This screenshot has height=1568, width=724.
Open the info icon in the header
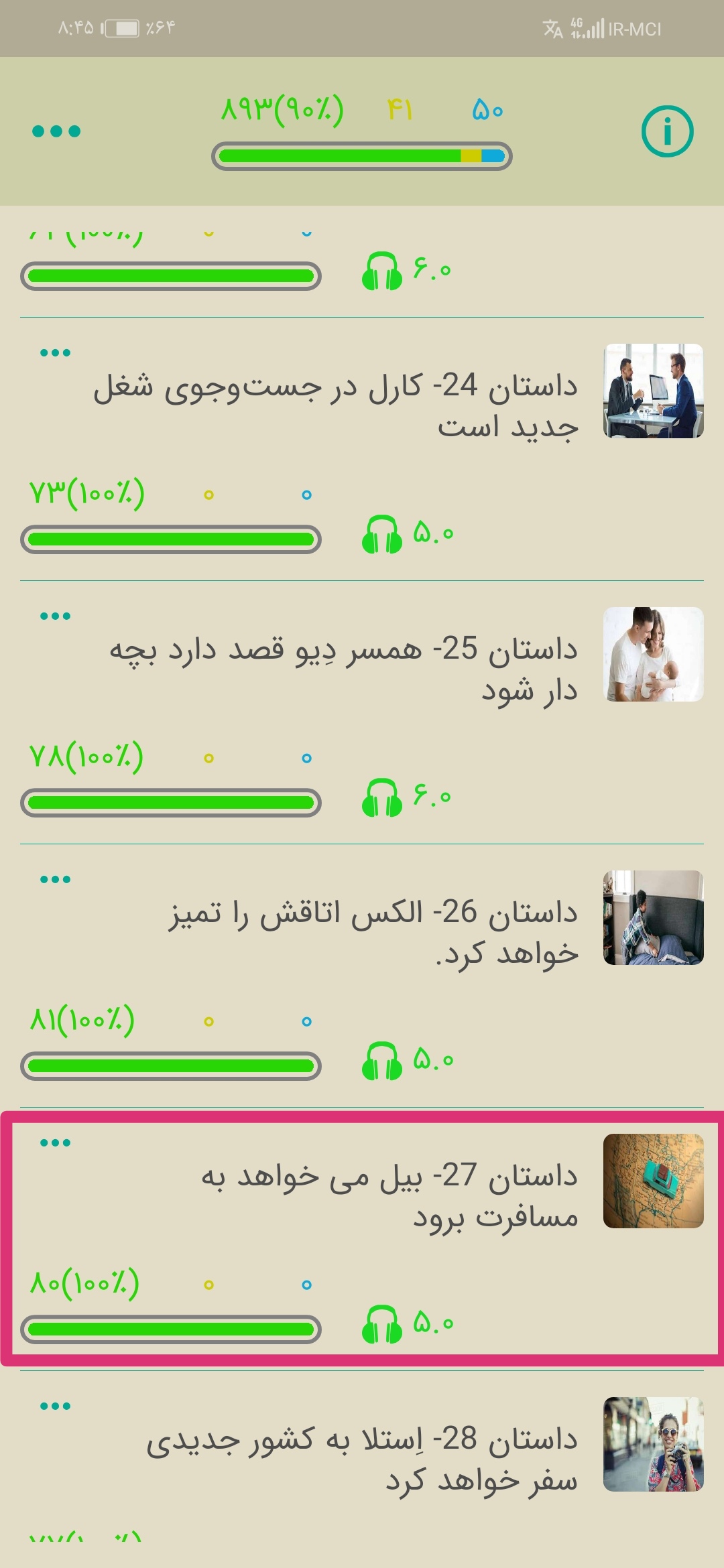pyautogui.click(x=667, y=131)
